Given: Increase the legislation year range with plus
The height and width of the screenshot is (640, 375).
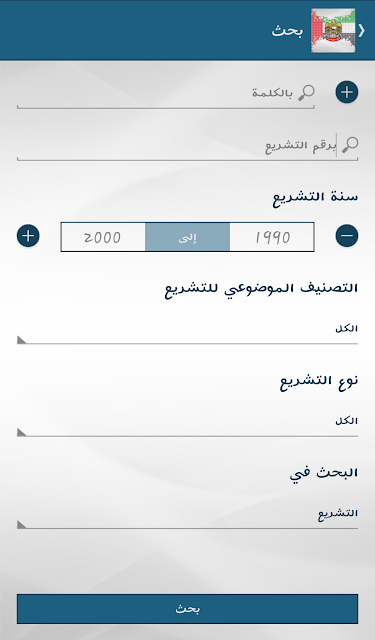Looking at the screenshot, I should pos(28,236).
